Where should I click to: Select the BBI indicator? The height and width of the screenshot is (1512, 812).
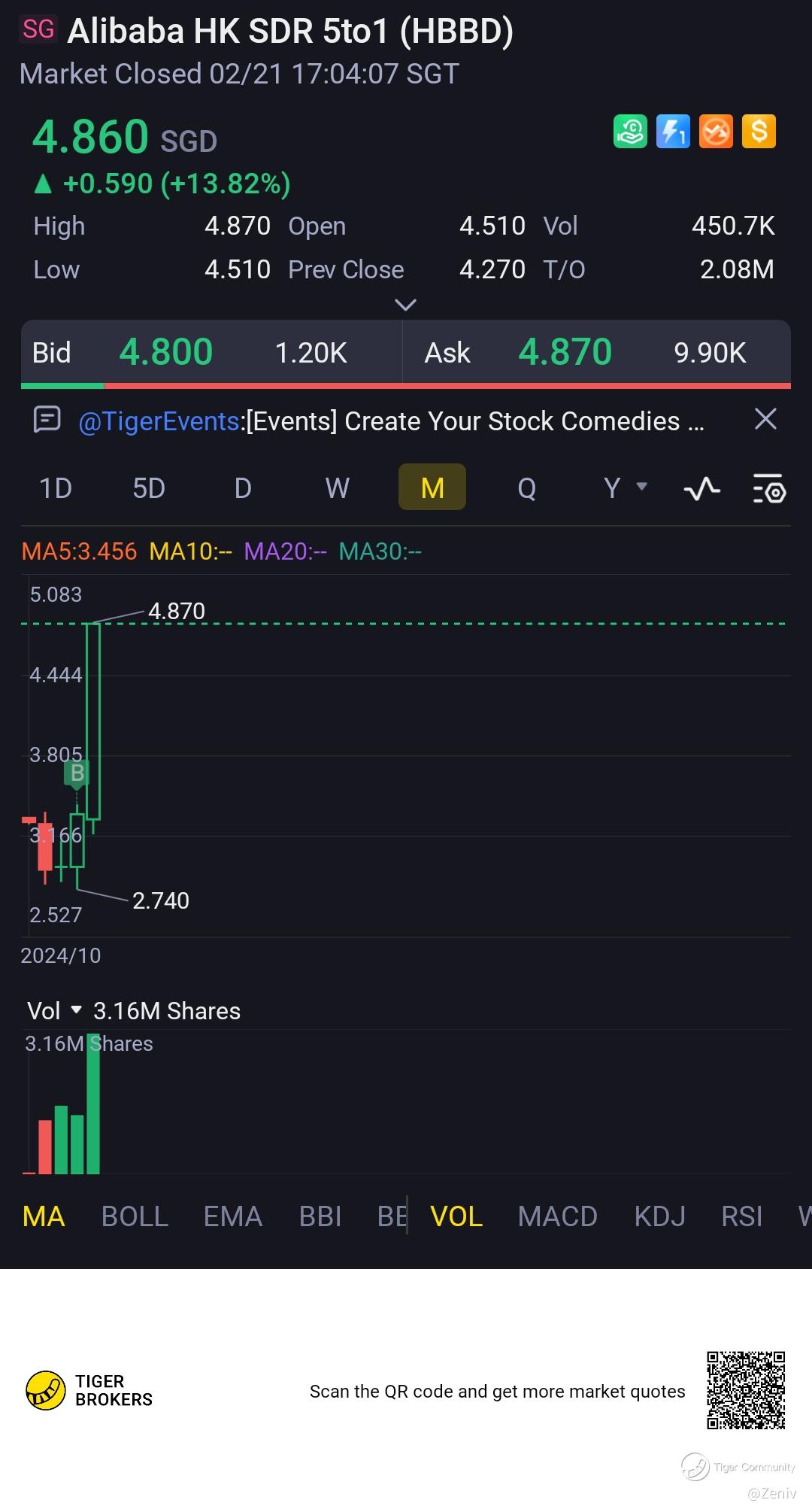[320, 1216]
